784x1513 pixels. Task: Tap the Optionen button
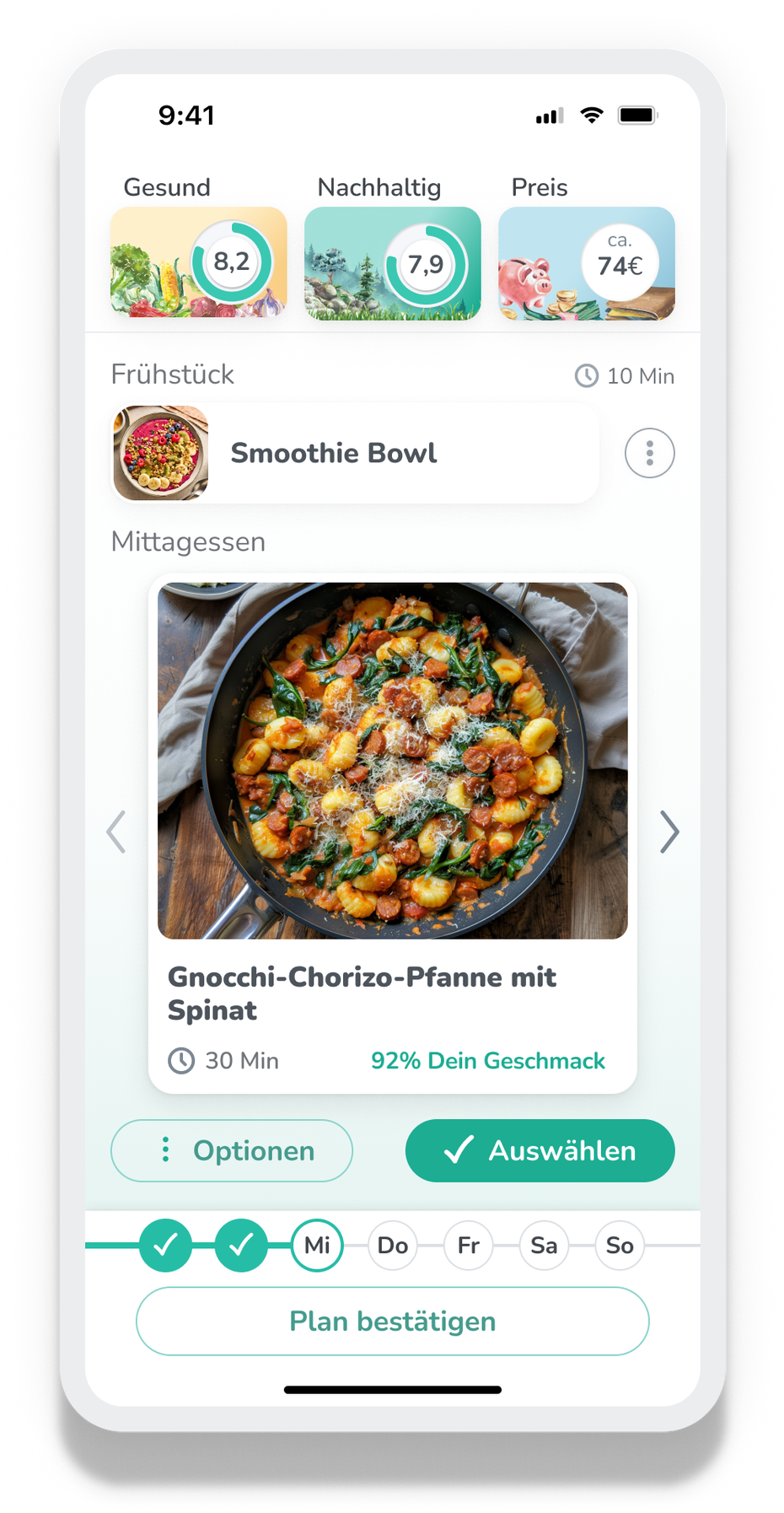click(x=232, y=1150)
